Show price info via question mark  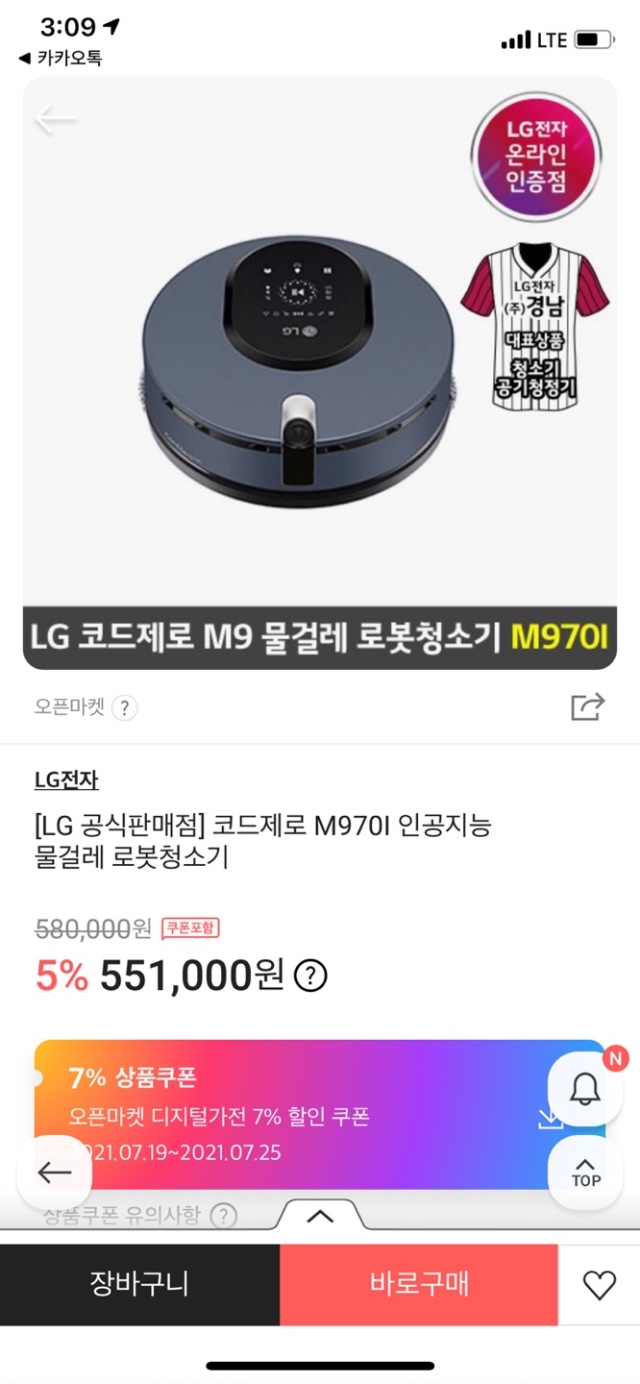point(312,974)
